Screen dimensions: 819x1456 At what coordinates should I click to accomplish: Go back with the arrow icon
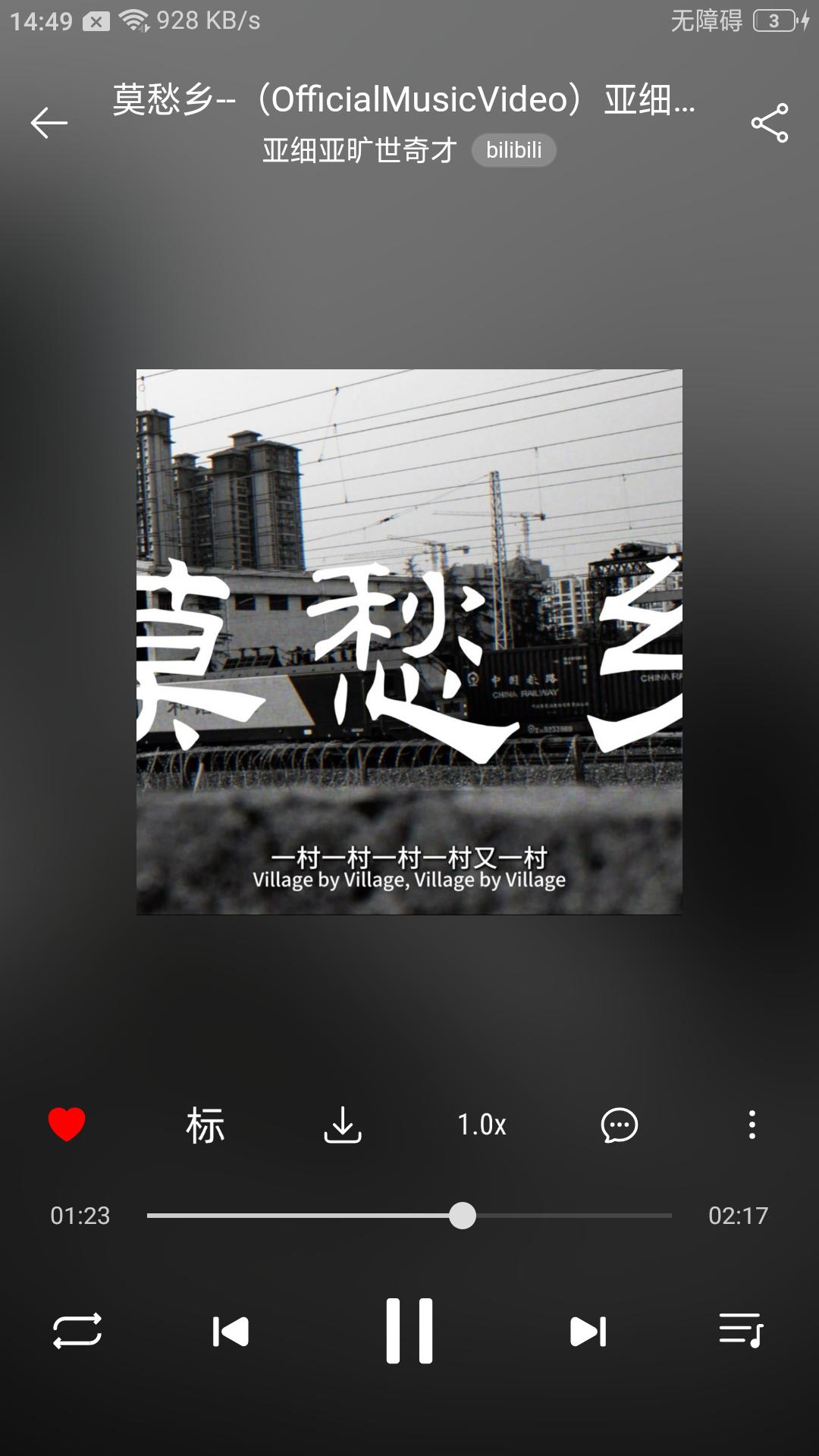(49, 123)
